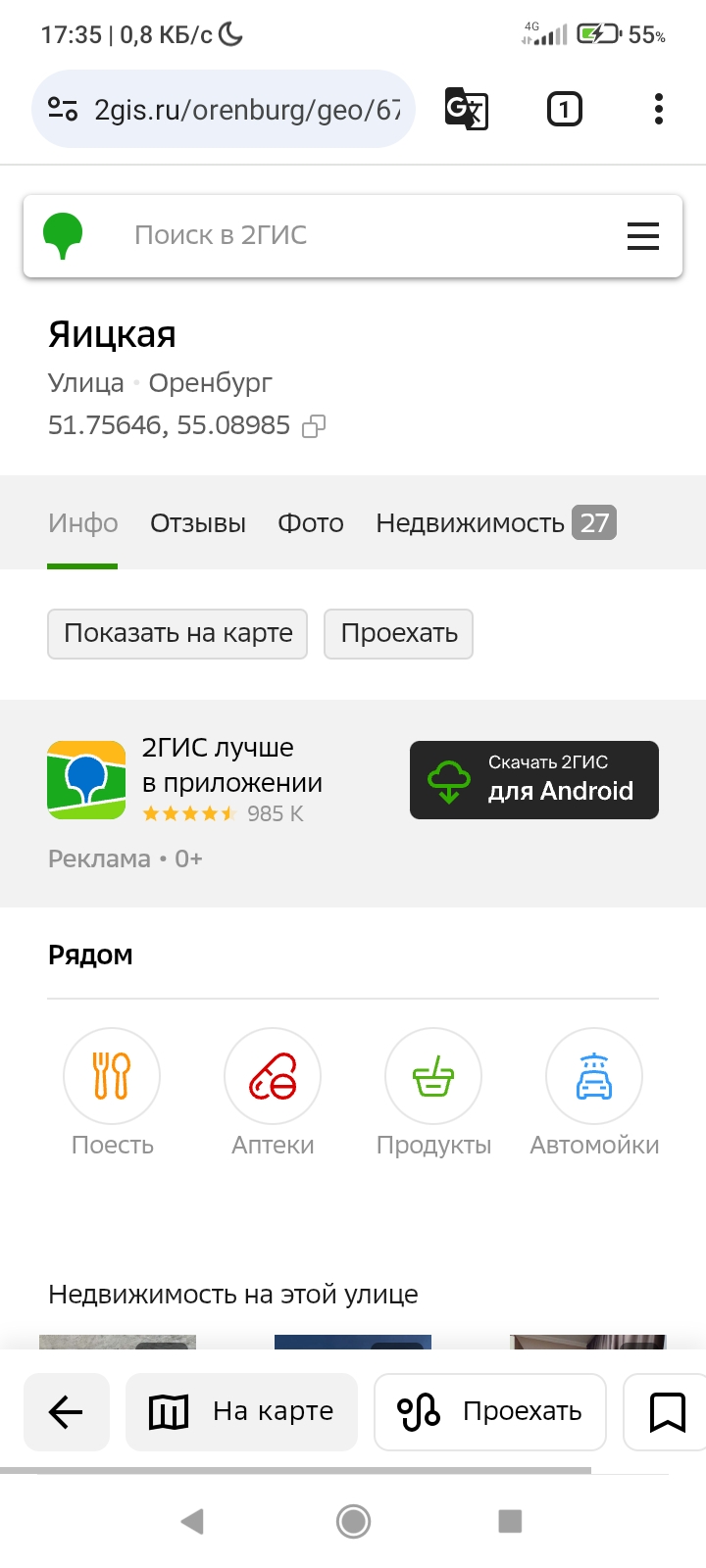The height and width of the screenshot is (1568, 706).
Task: Switch to the Фото tab
Action: pos(311,523)
